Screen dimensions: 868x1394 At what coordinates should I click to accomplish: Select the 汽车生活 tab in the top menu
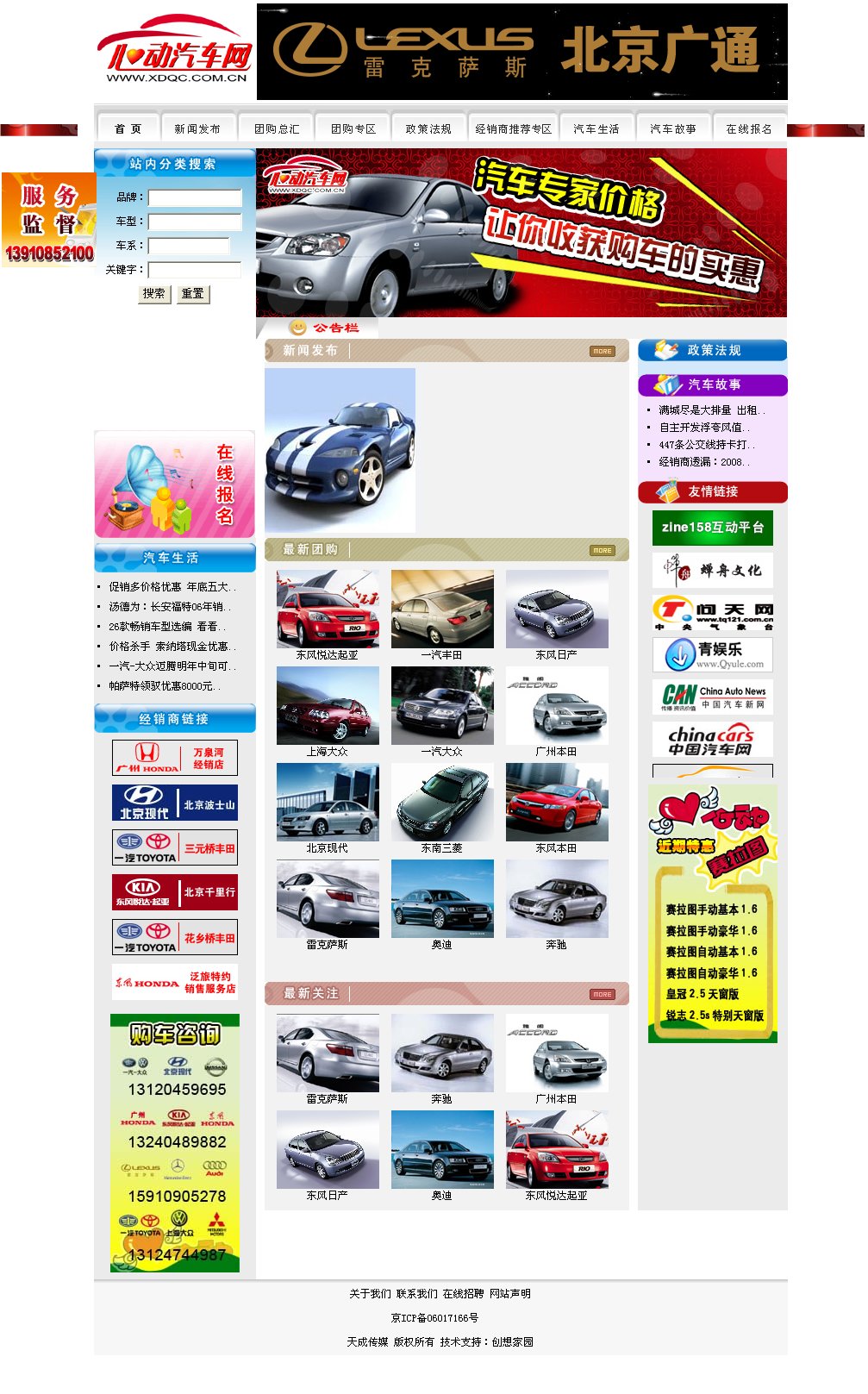point(596,128)
